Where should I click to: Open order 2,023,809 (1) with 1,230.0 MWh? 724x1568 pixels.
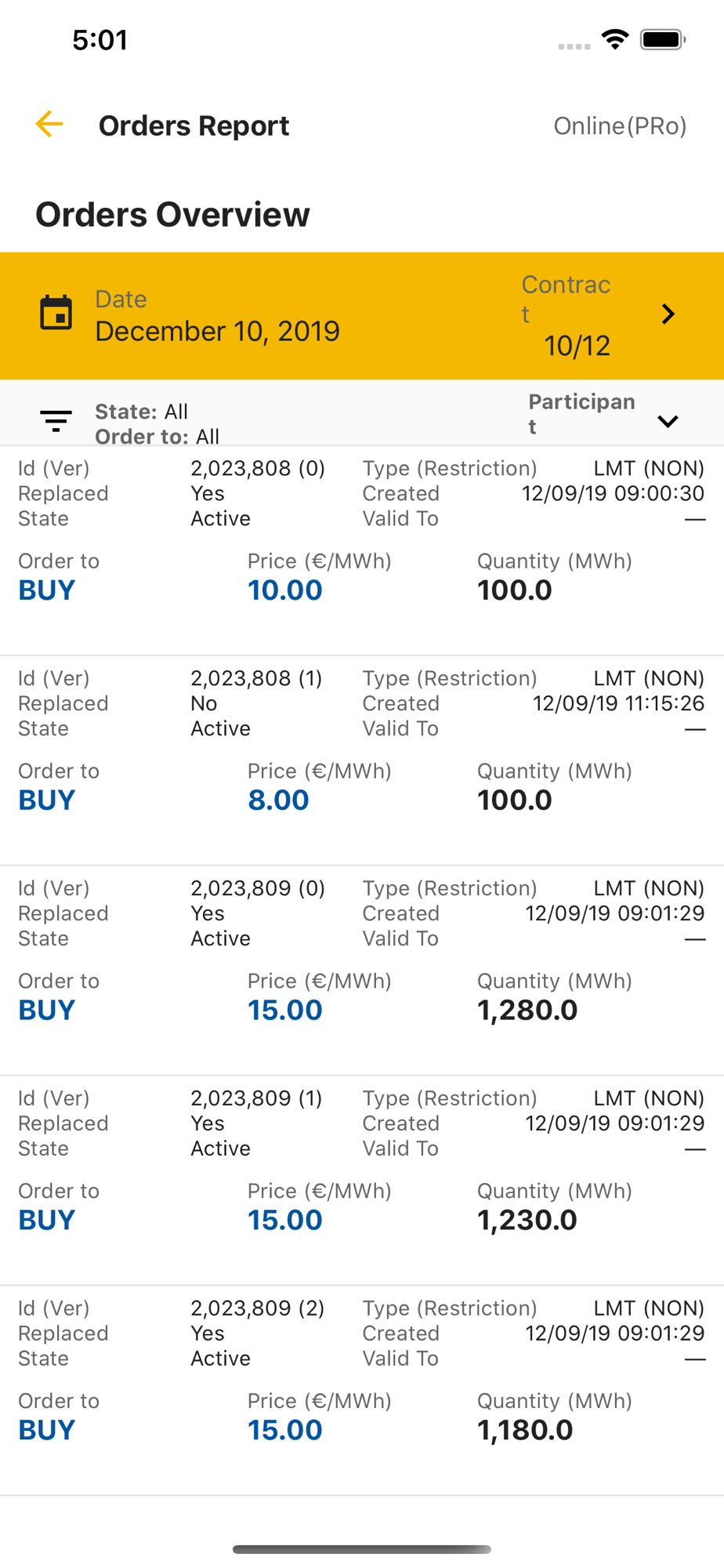click(362, 1181)
